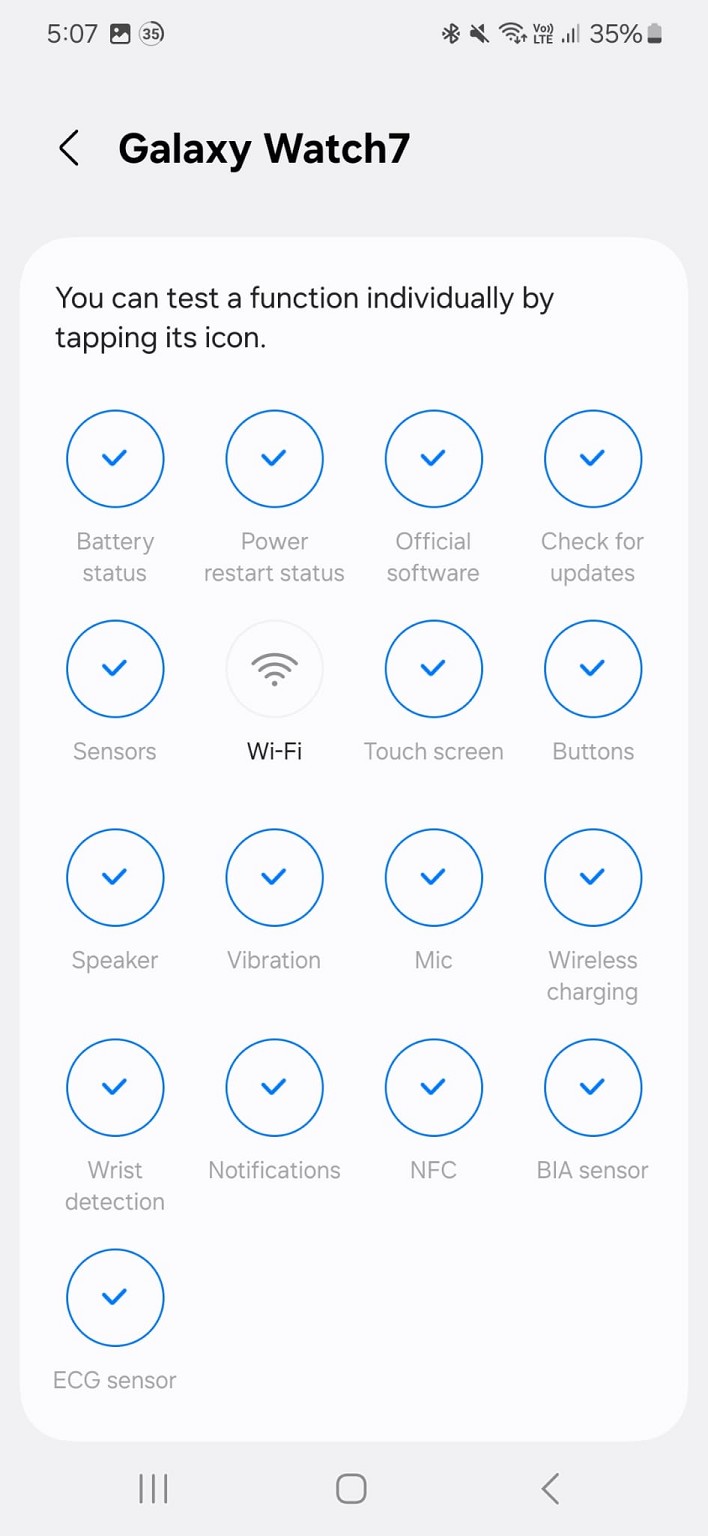Go to the home screen
This screenshot has width=708, height=1536.
tap(351, 1489)
